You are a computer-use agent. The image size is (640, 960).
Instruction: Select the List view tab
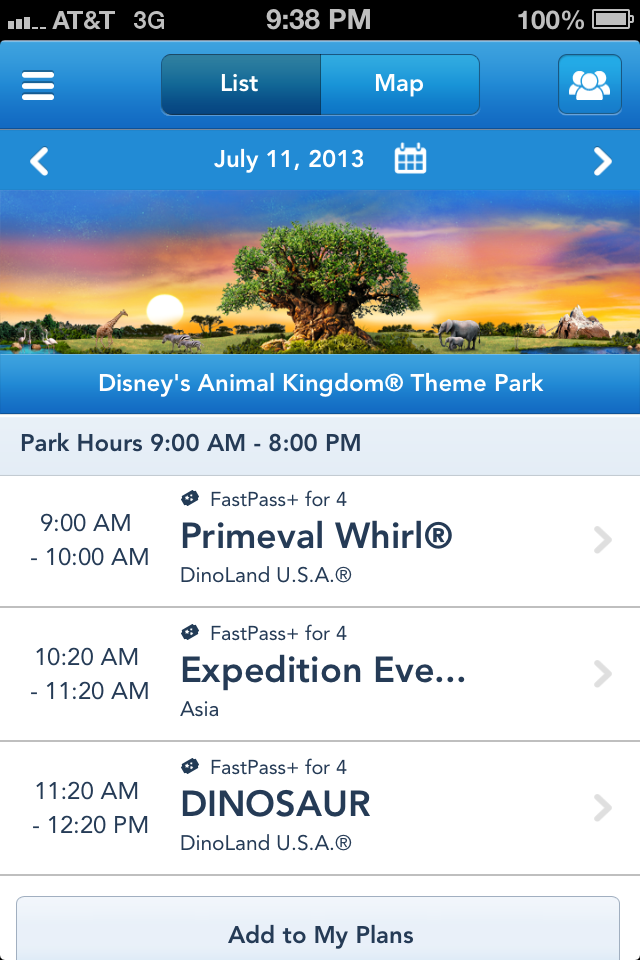(x=240, y=84)
